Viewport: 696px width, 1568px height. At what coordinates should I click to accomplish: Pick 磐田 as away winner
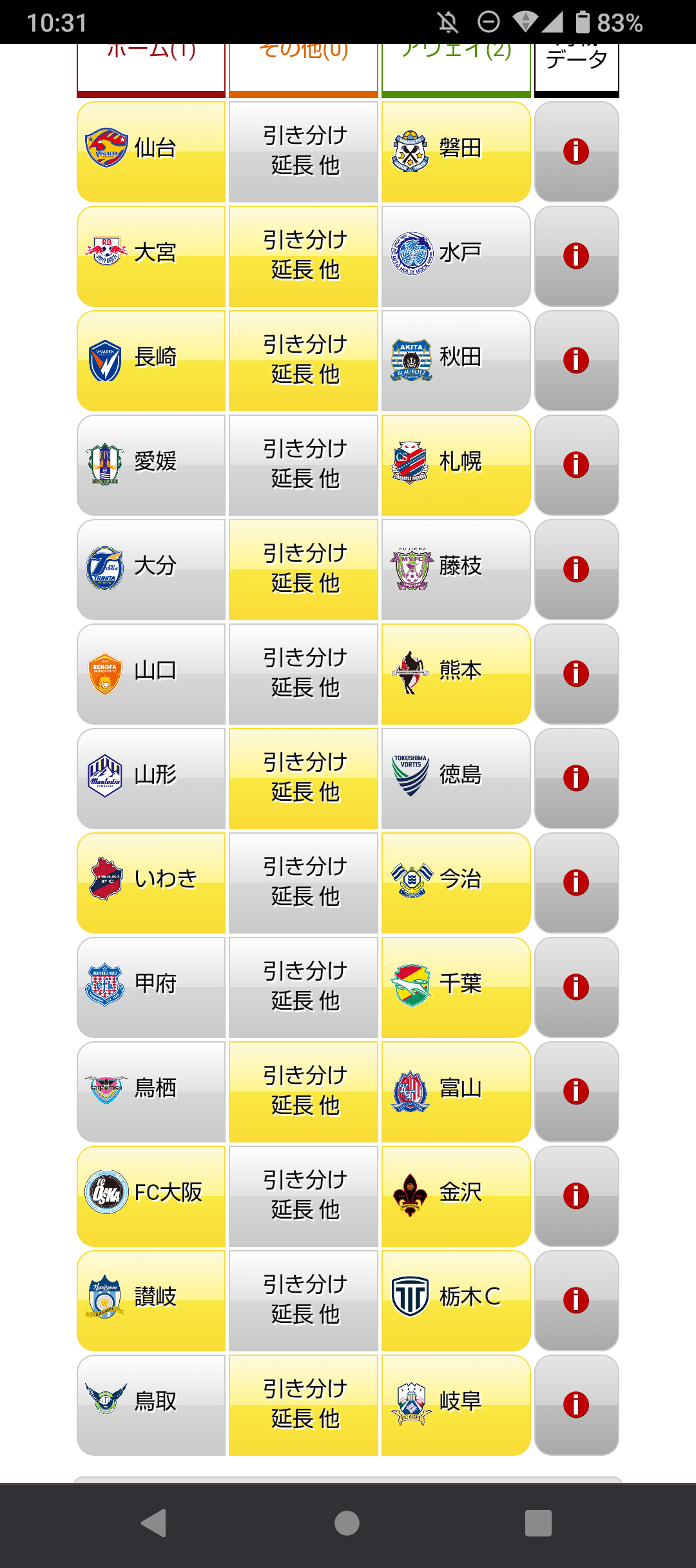pos(456,152)
